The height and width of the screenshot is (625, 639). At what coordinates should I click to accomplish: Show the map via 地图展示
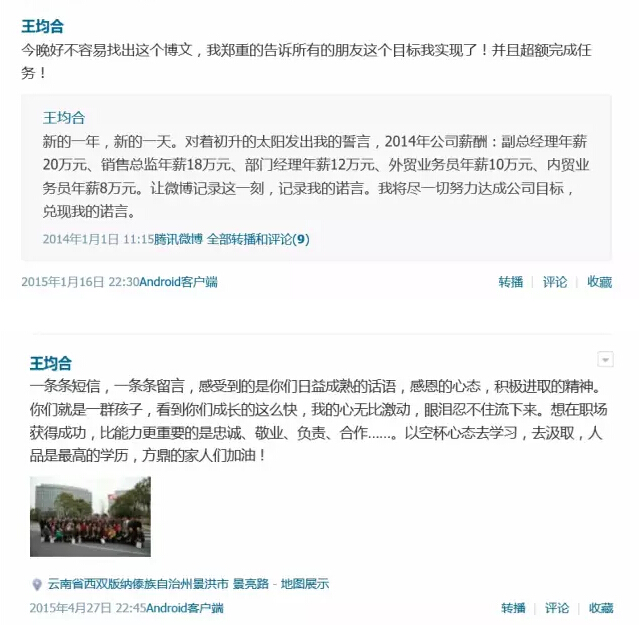305,584
